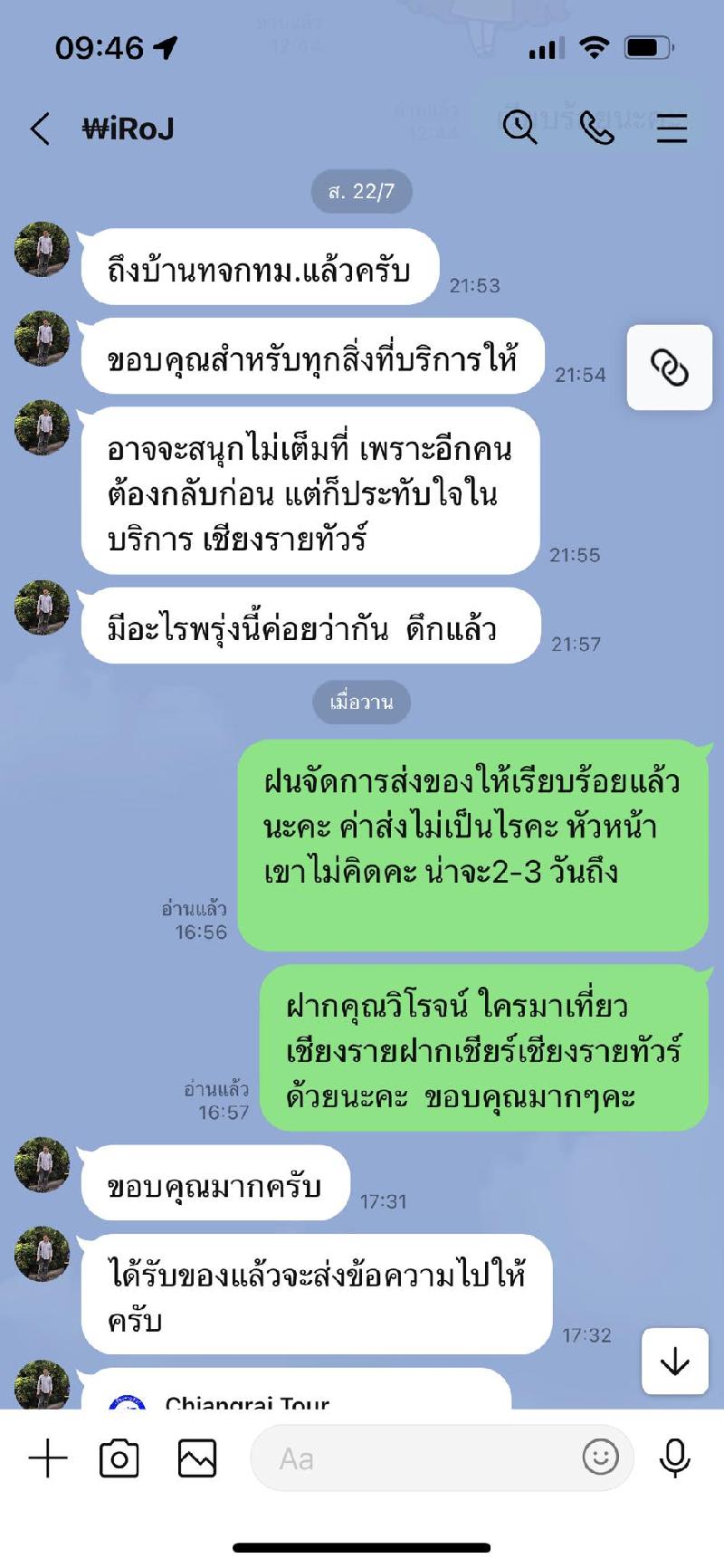The height and width of the screenshot is (1568, 724).
Task: Open WiRoJ's profile picture beside 21:53 message
Action: (x=42, y=249)
